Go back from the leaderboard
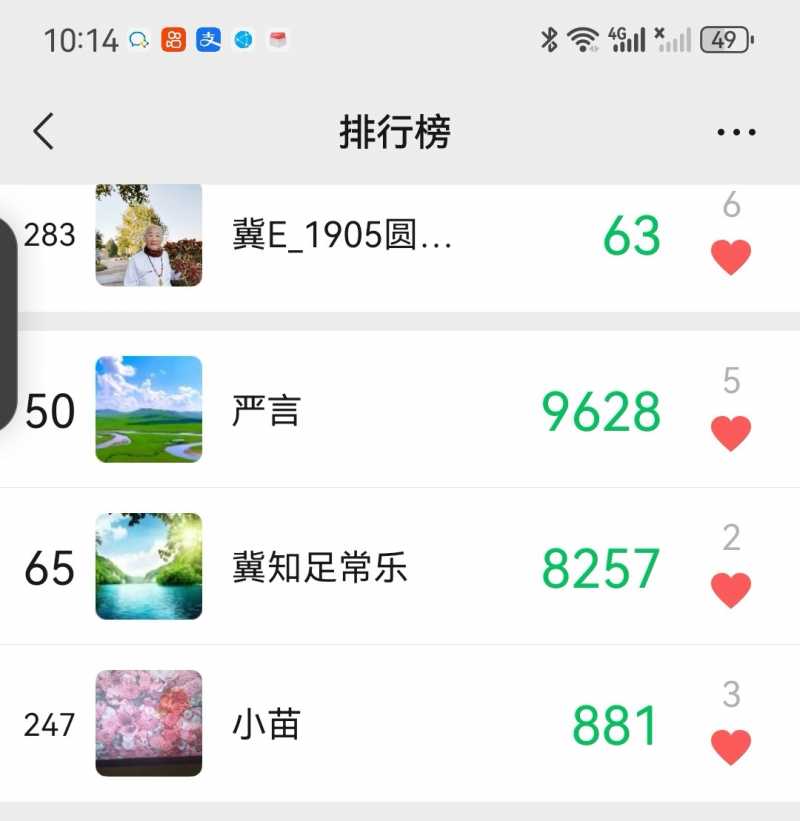Image resolution: width=800 pixels, height=821 pixels. pyautogui.click(x=43, y=131)
